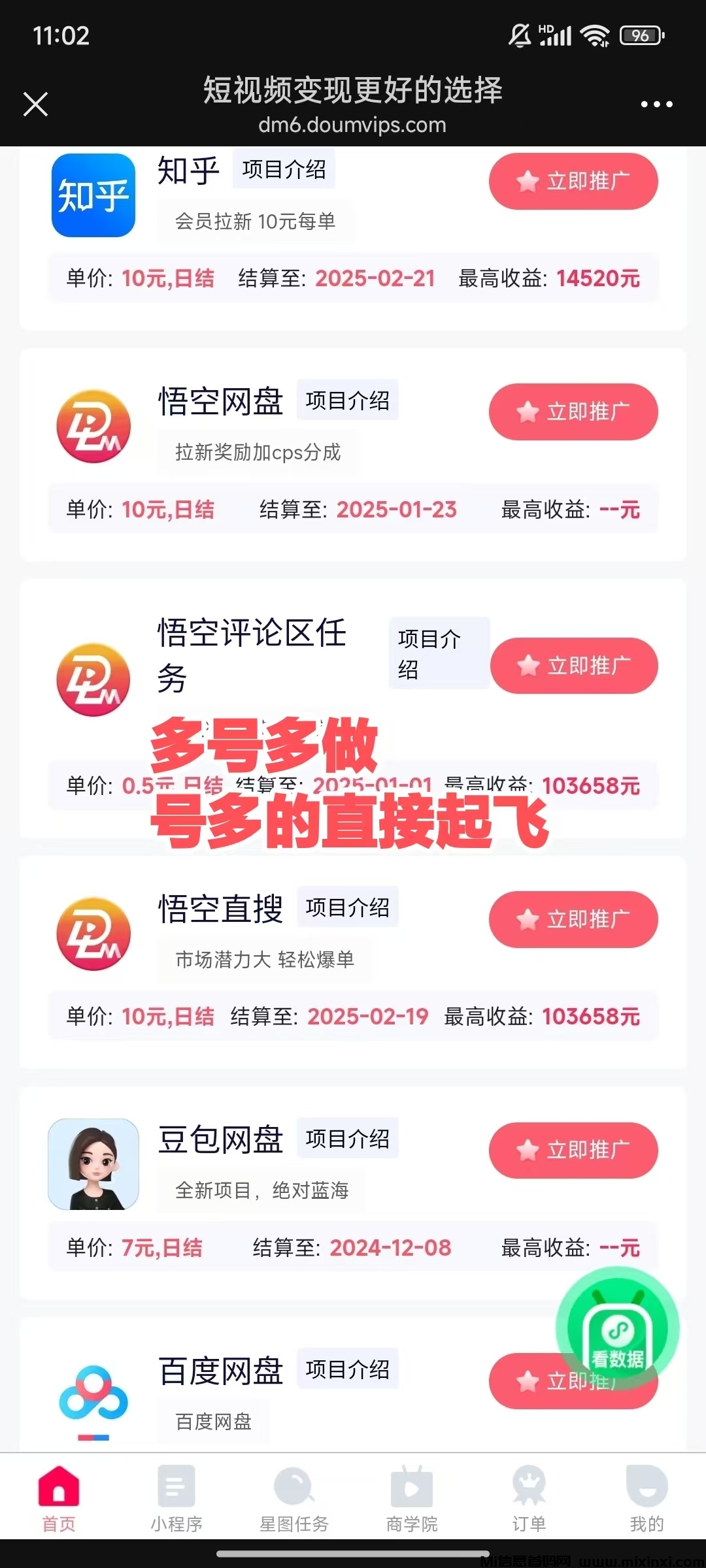This screenshot has height=1568, width=706.
Task: Close the web page with the X icon
Action: point(36,104)
